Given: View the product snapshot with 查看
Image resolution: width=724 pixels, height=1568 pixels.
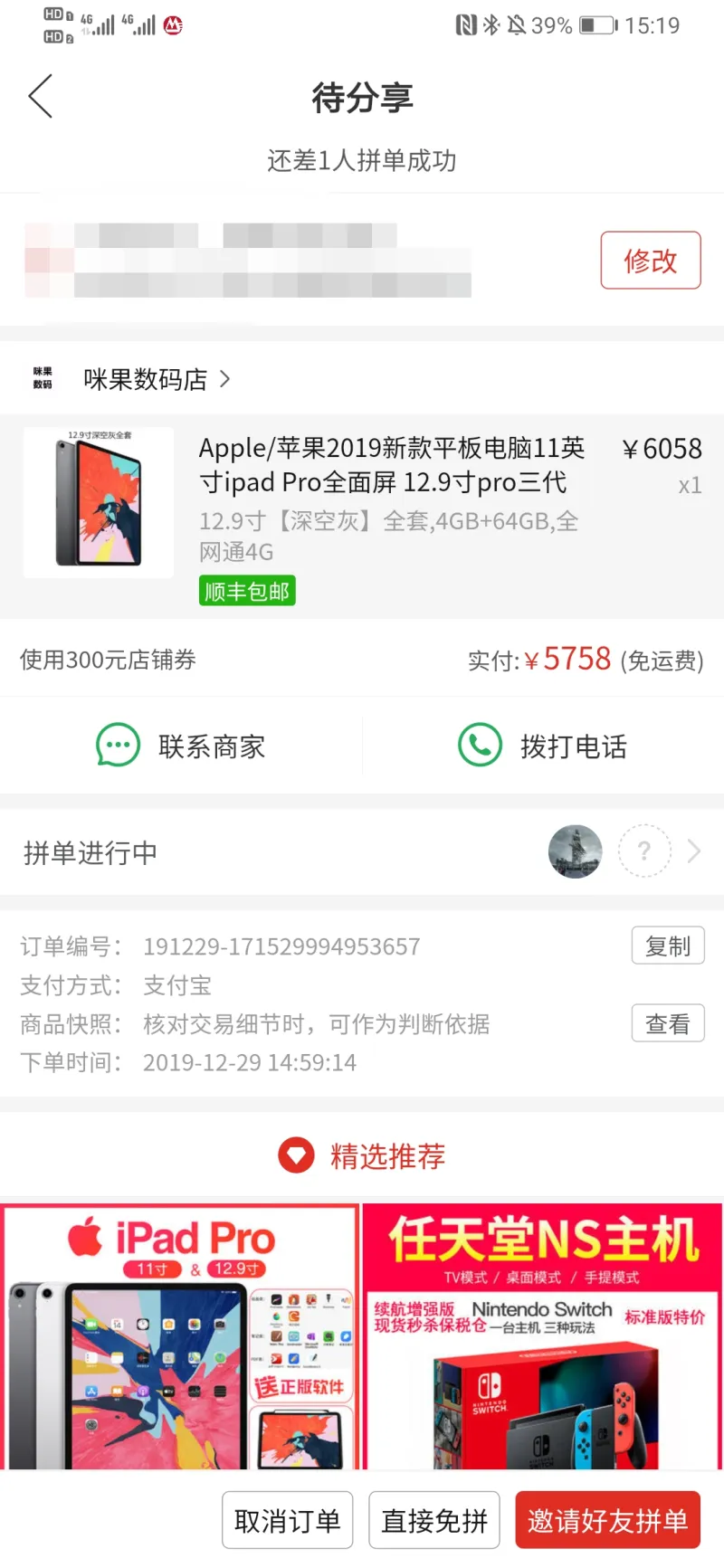Looking at the screenshot, I should point(667,1024).
